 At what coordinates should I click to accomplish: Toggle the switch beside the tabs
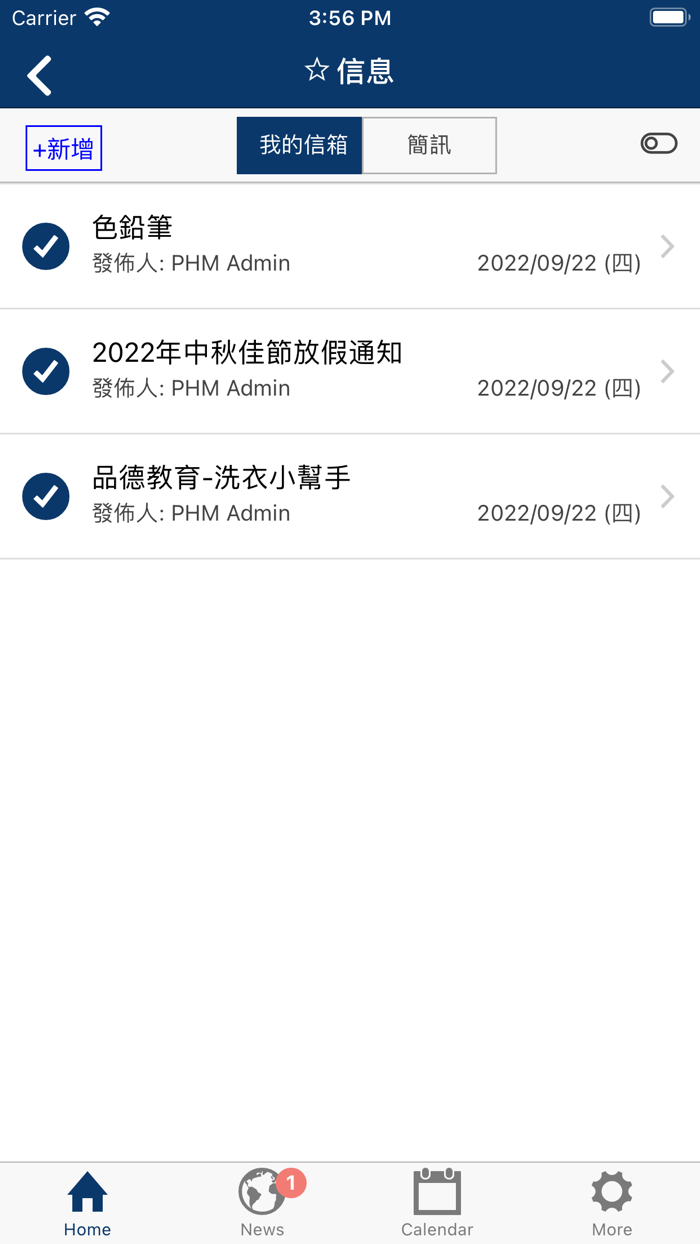click(x=659, y=144)
